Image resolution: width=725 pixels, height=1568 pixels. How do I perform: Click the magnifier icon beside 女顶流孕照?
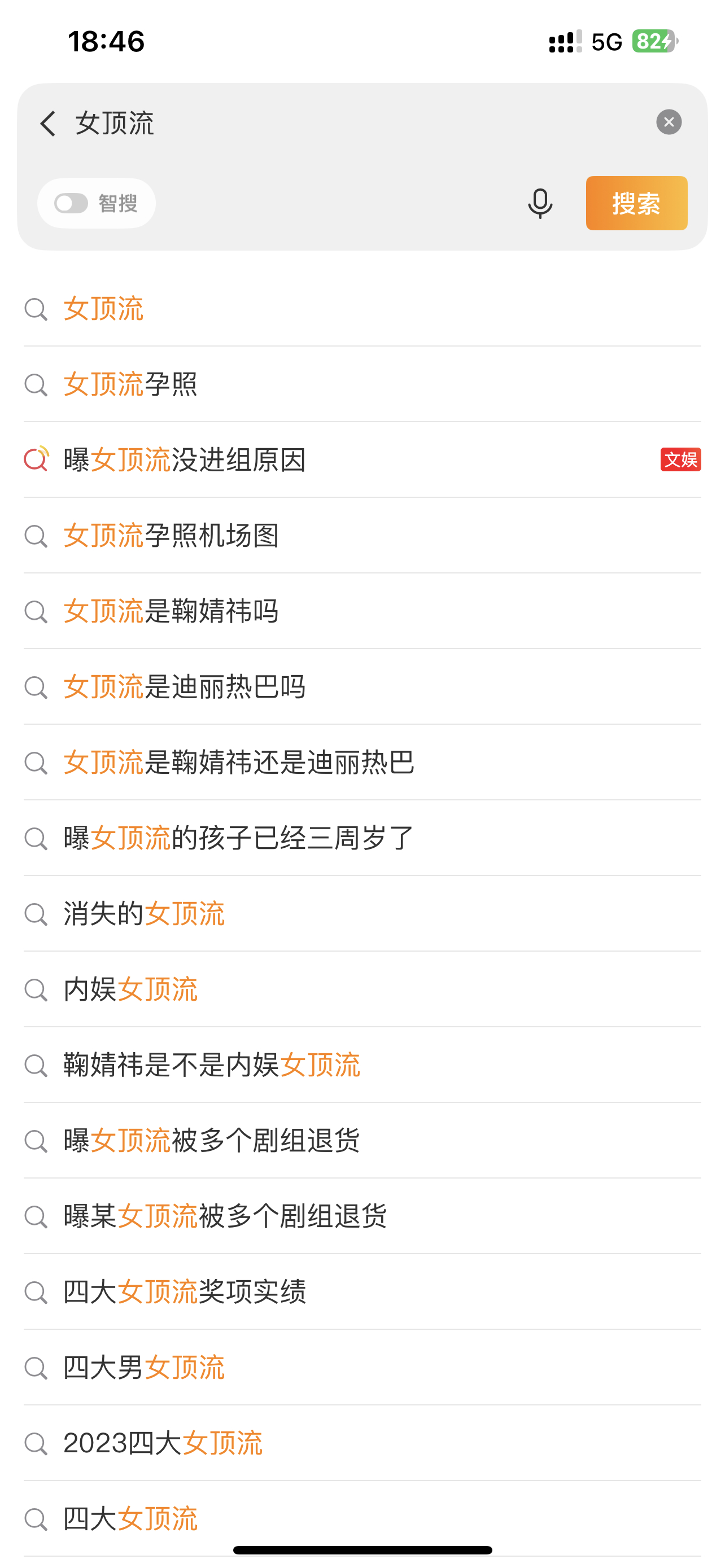pos(36,385)
